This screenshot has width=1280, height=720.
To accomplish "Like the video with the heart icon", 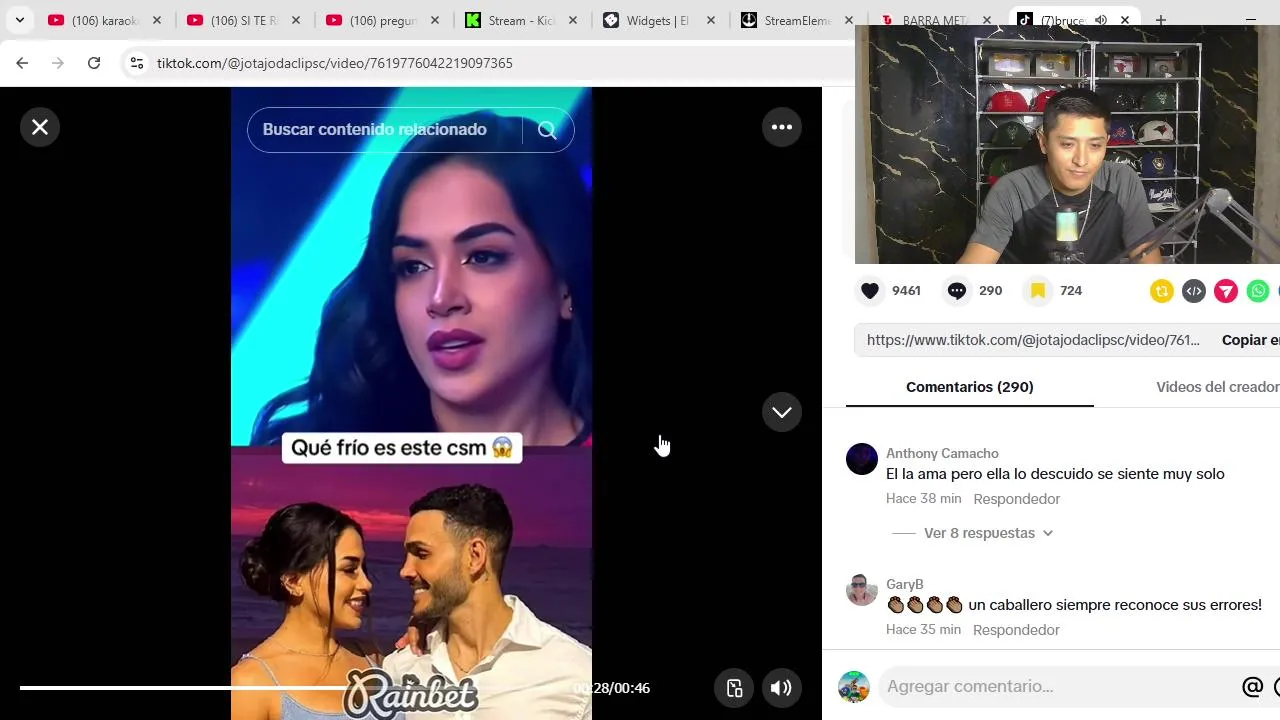I will (x=870, y=291).
